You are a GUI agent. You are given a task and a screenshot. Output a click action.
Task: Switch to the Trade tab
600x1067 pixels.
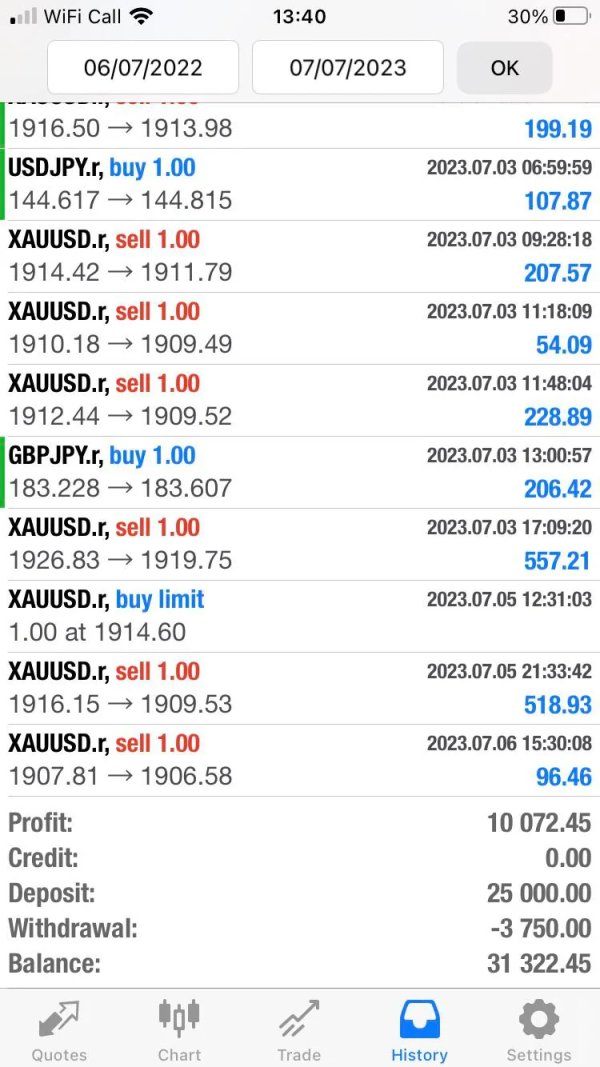(299, 1030)
